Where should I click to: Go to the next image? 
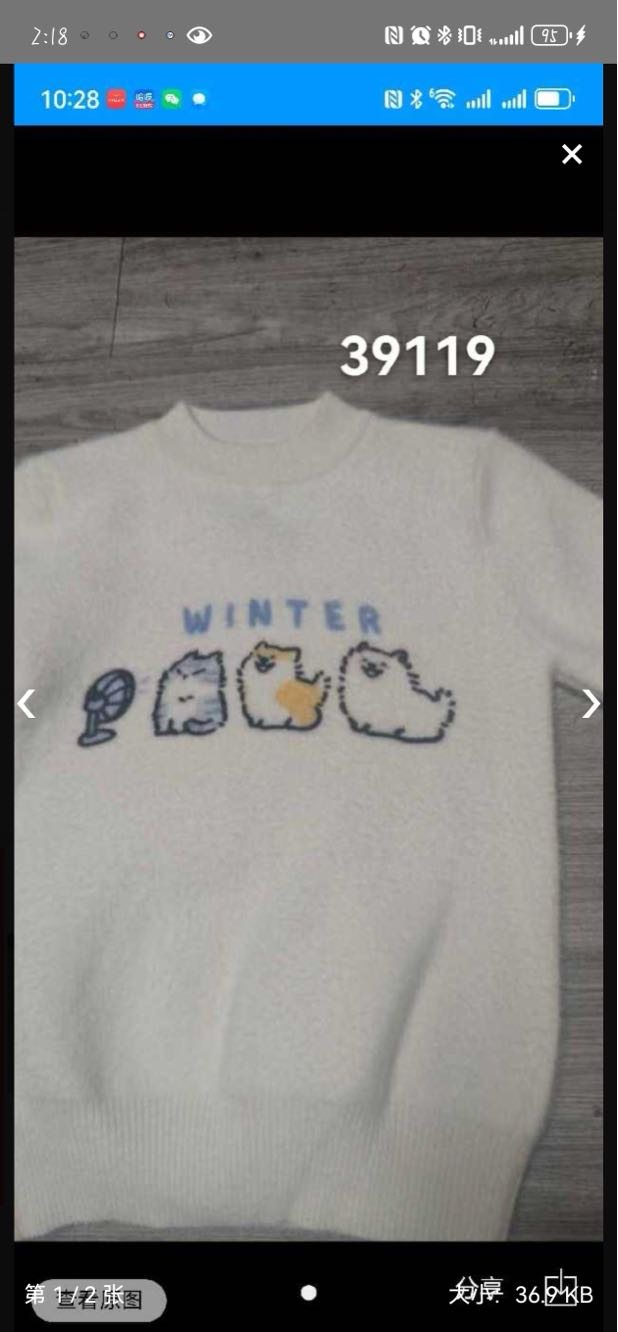point(591,704)
